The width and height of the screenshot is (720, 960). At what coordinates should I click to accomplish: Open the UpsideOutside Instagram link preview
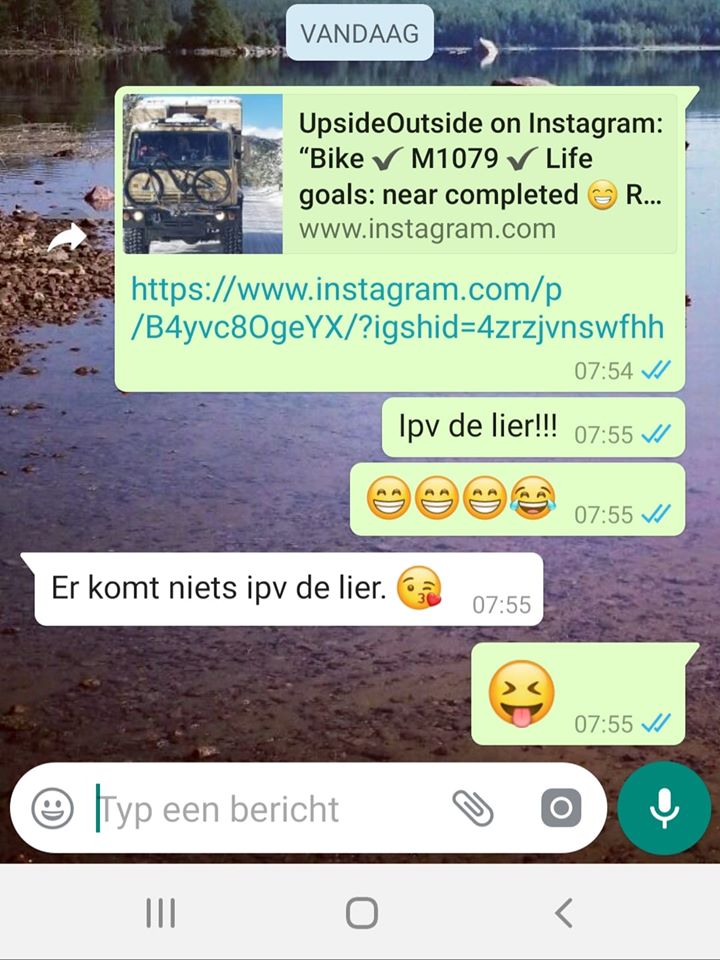click(400, 174)
